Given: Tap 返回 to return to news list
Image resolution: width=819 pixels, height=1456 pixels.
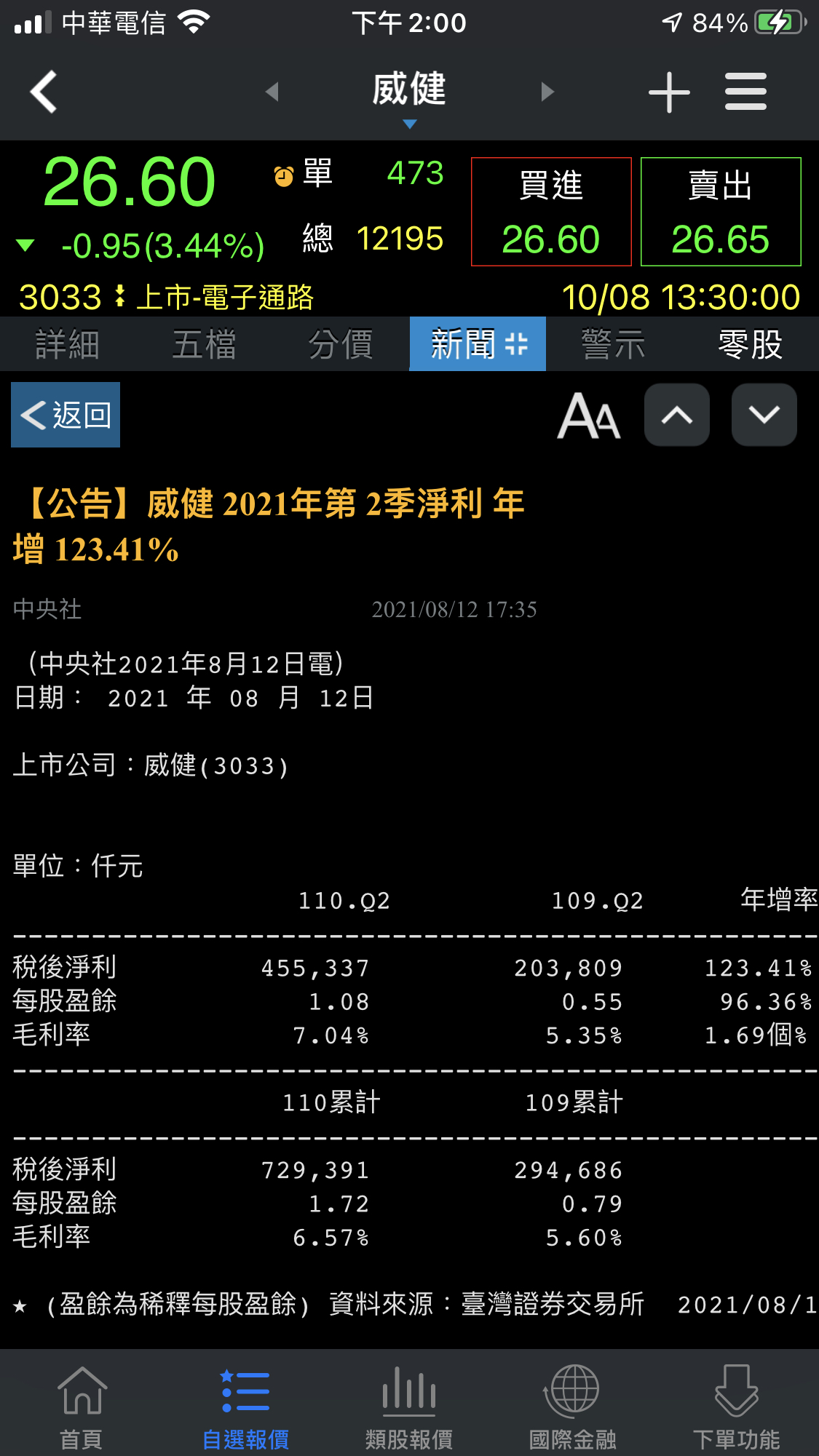Looking at the screenshot, I should 66,415.
